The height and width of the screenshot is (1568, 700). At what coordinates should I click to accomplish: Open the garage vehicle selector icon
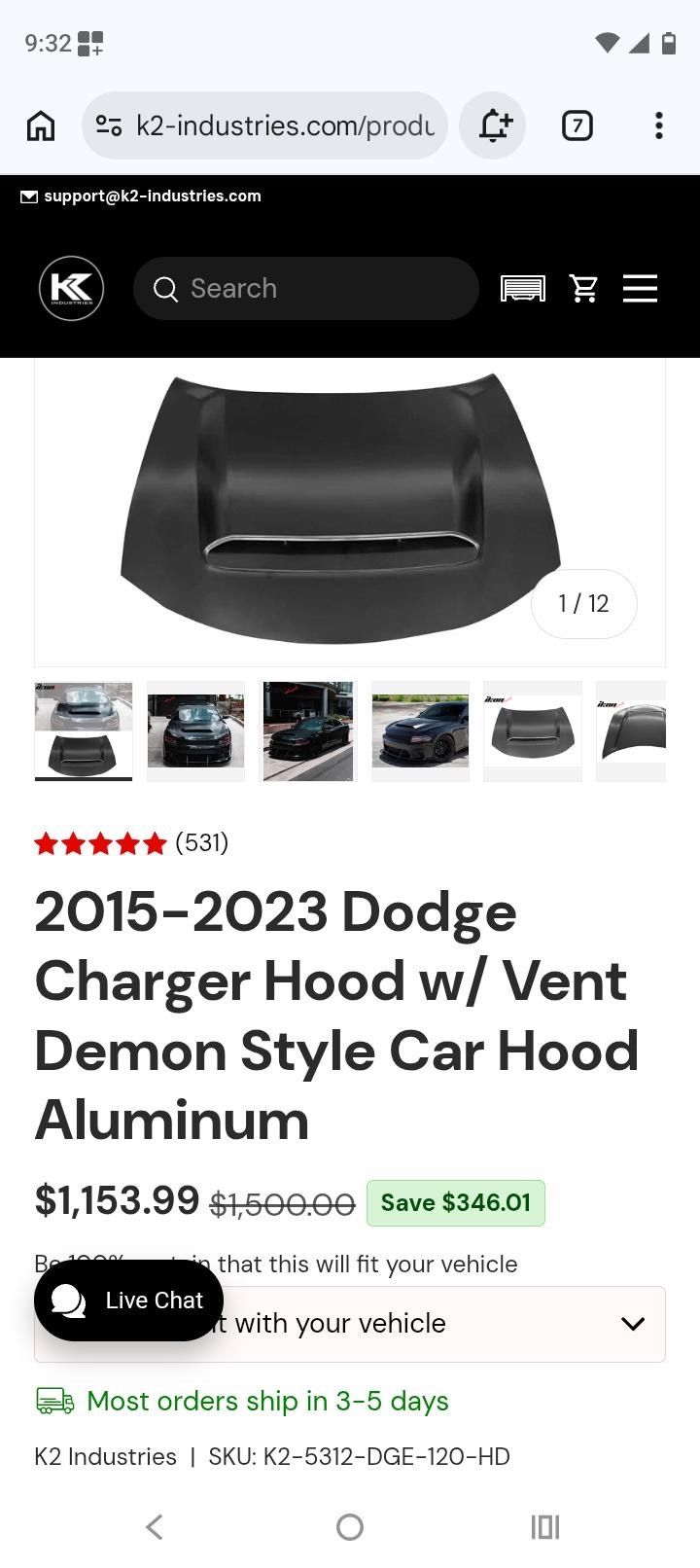click(522, 289)
